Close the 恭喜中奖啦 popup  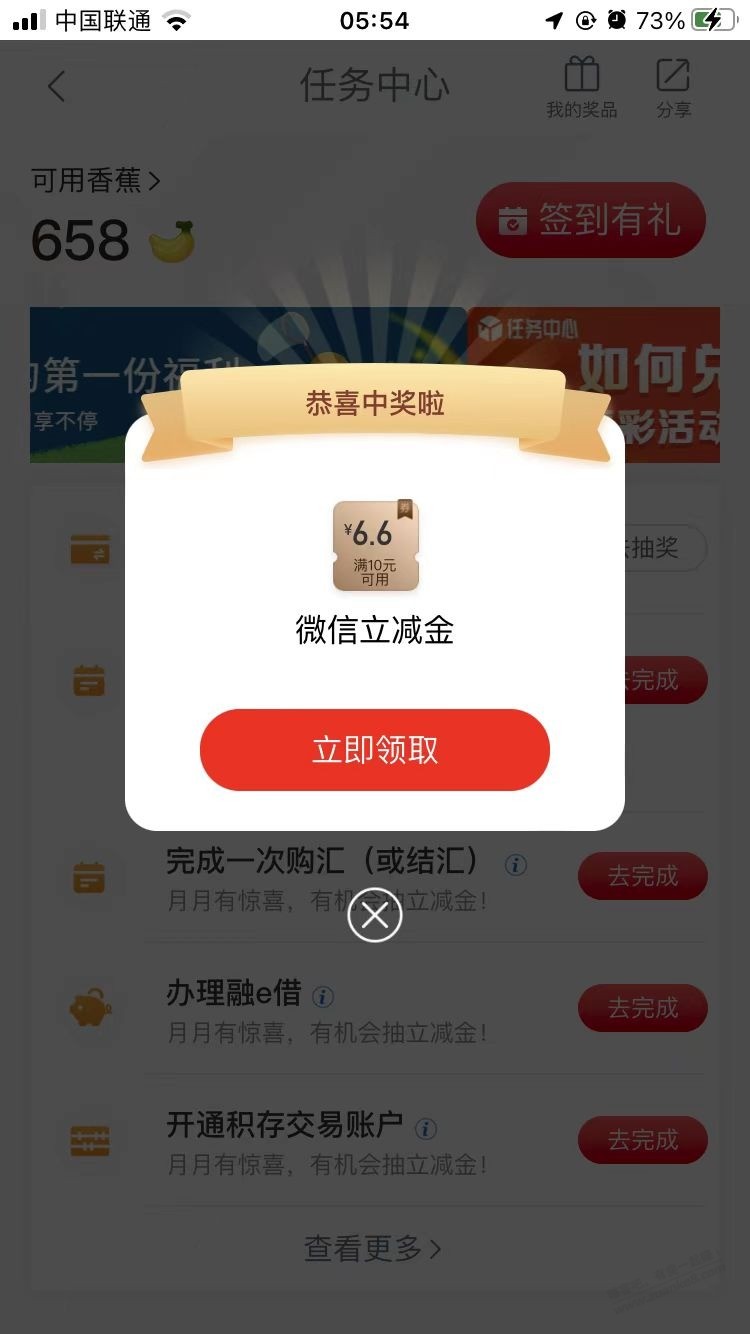click(x=375, y=915)
